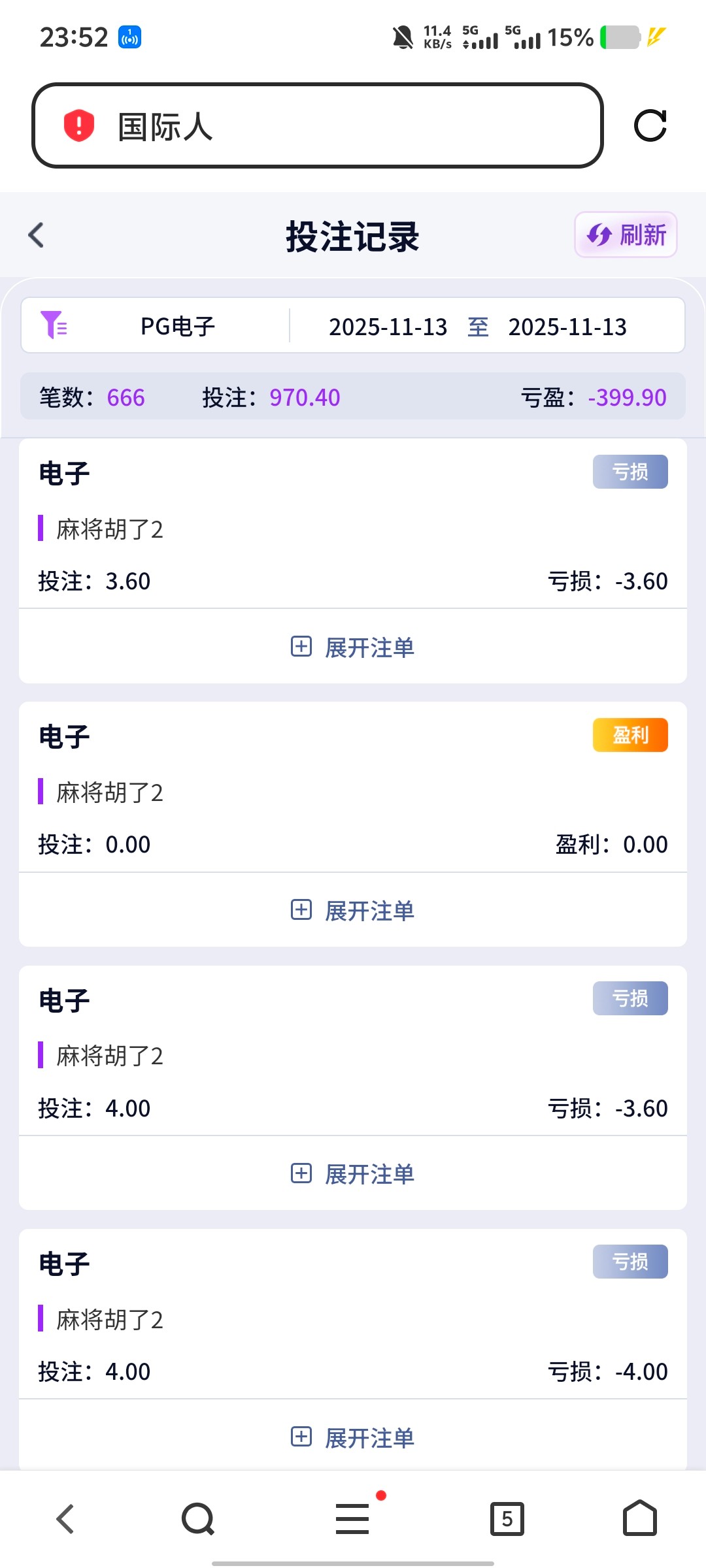Expand 展开注单 for the 0.00 盈利 record

point(353,911)
